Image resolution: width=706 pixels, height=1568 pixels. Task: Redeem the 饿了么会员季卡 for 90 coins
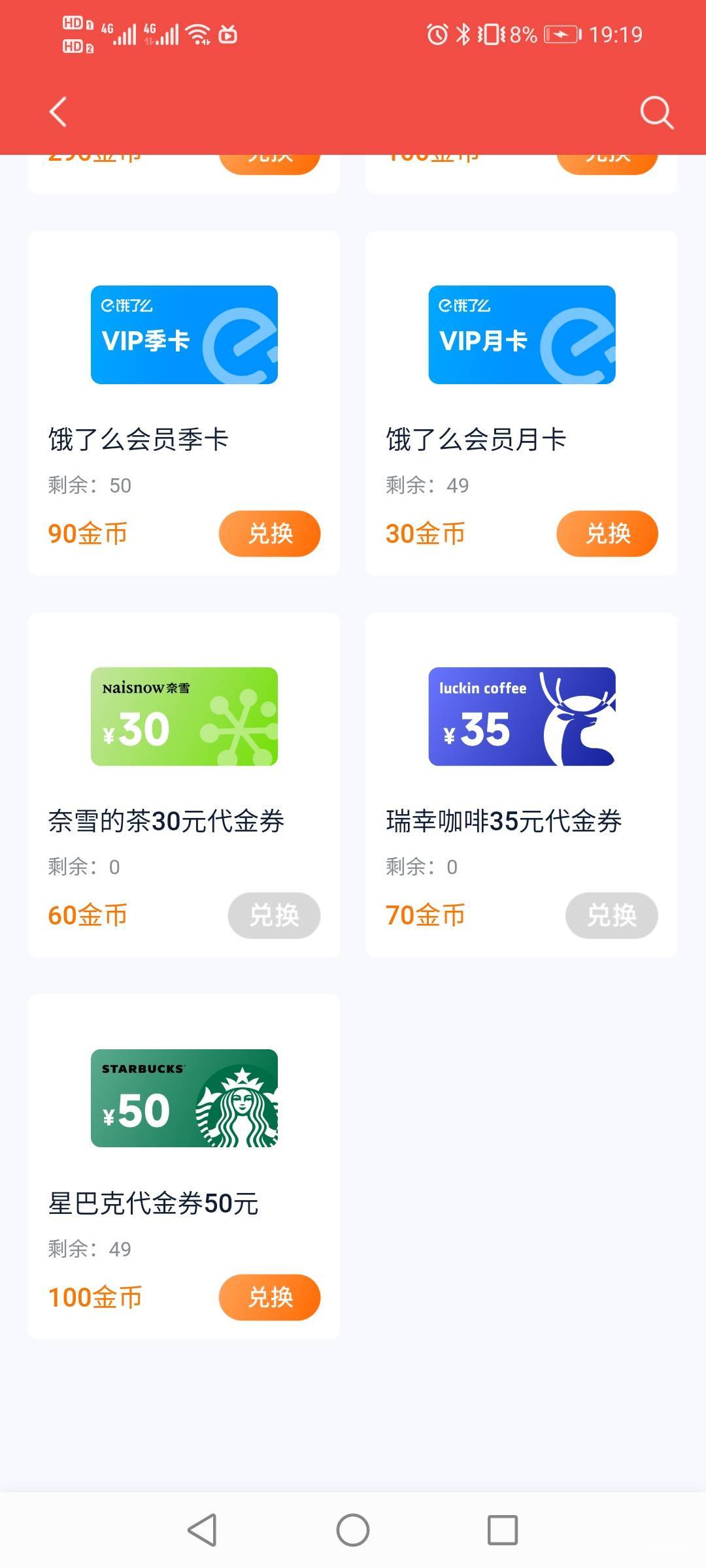tap(269, 534)
